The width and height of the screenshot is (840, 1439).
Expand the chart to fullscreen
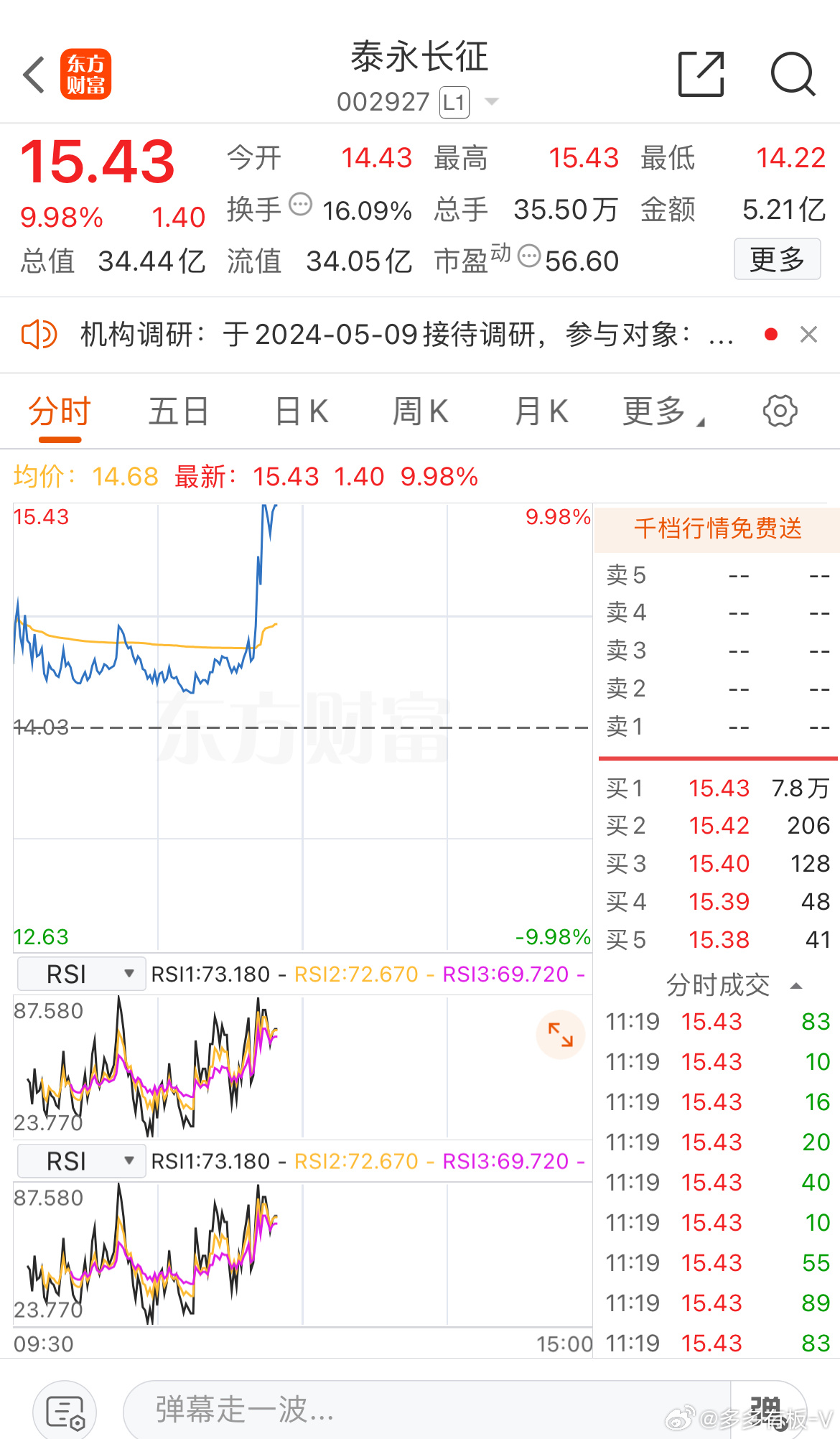tap(560, 1035)
